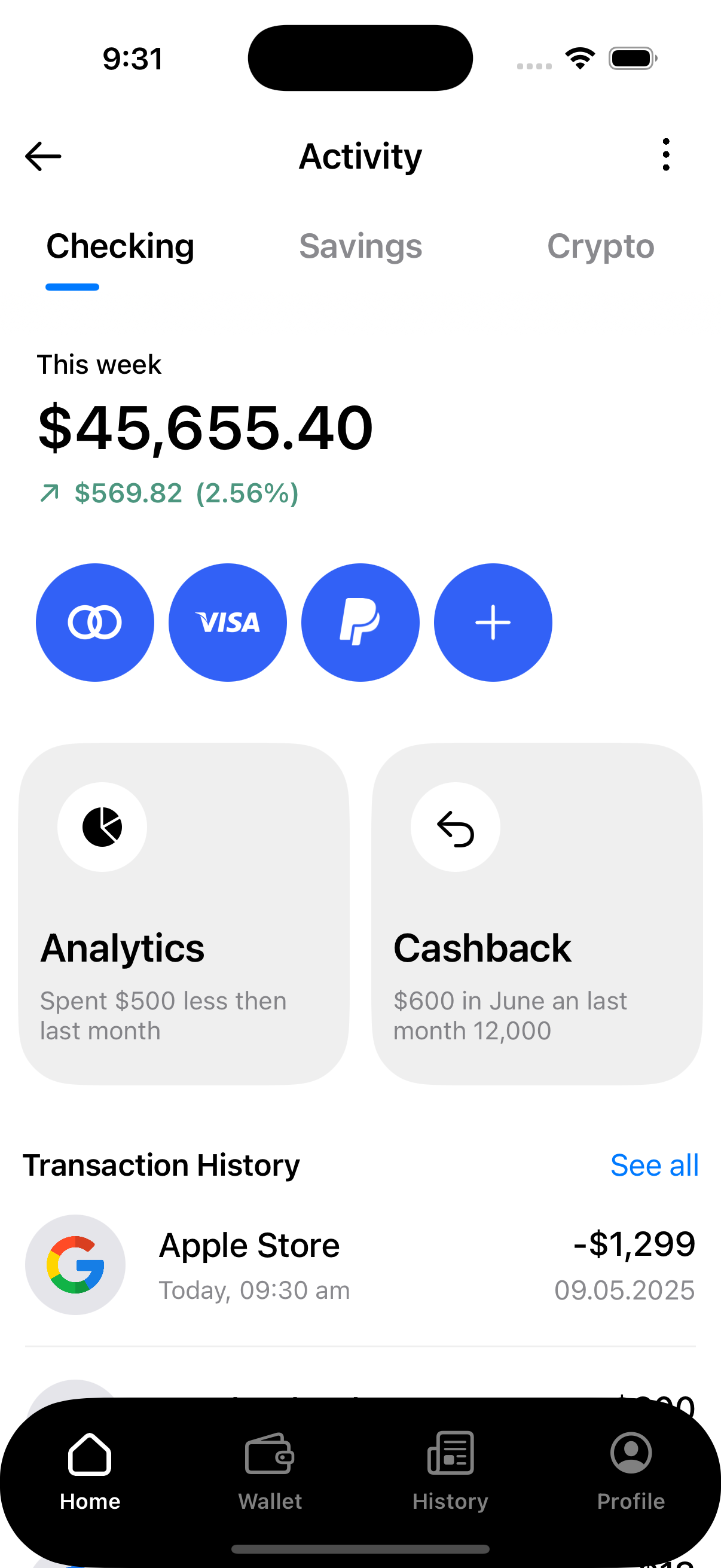The width and height of the screenshot is (721, 1568).
Task: Choose the Visa card button
Action: pyautogui.click(x=228, y=622)
